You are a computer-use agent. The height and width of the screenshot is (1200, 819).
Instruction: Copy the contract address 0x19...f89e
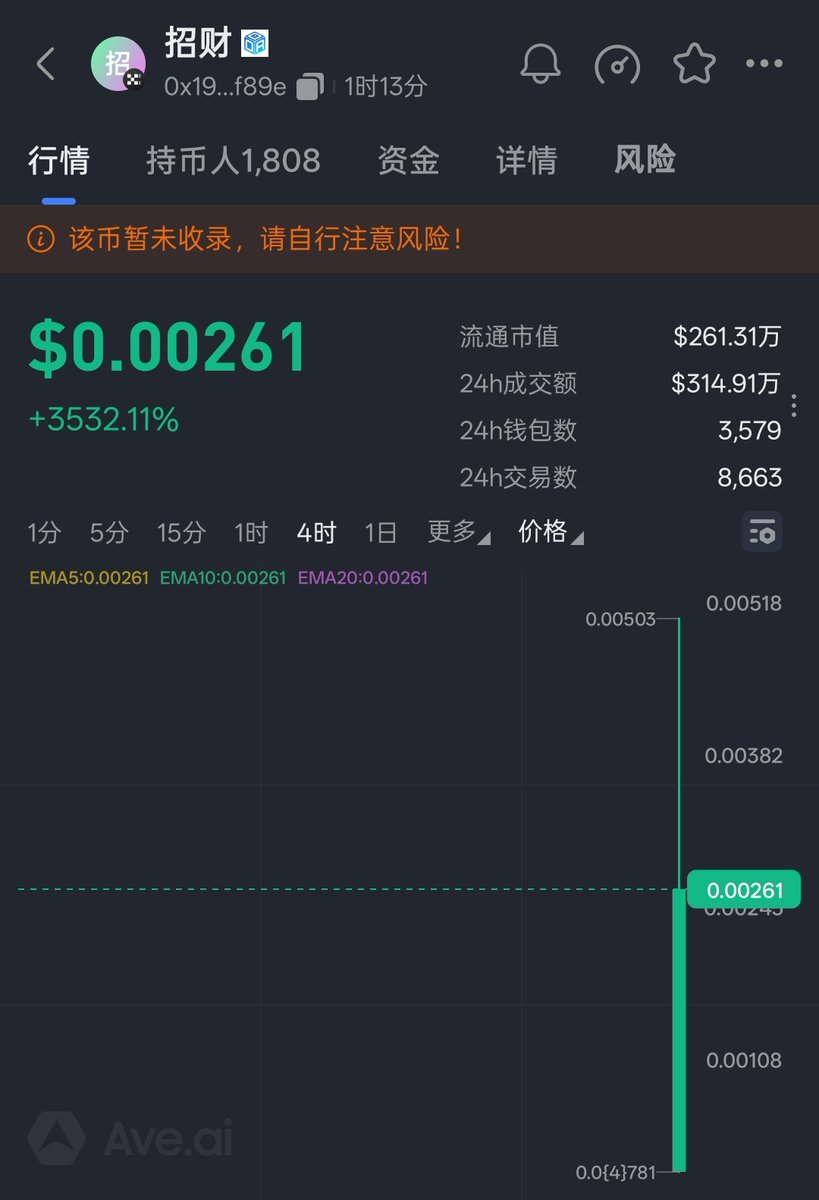(x=310, y=87)
